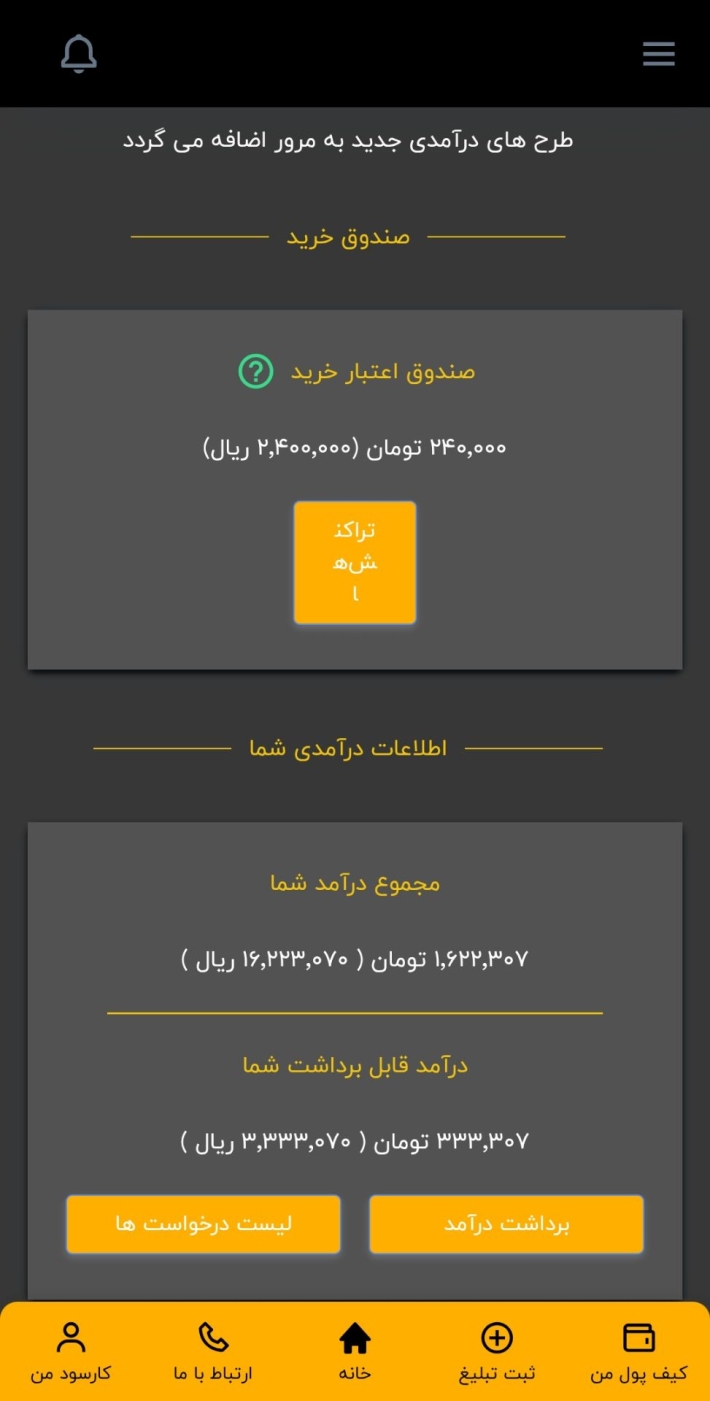Switch to the کیف پول من tab
The height and width of the screenshot is (1401, 710).
(638, 1351)
